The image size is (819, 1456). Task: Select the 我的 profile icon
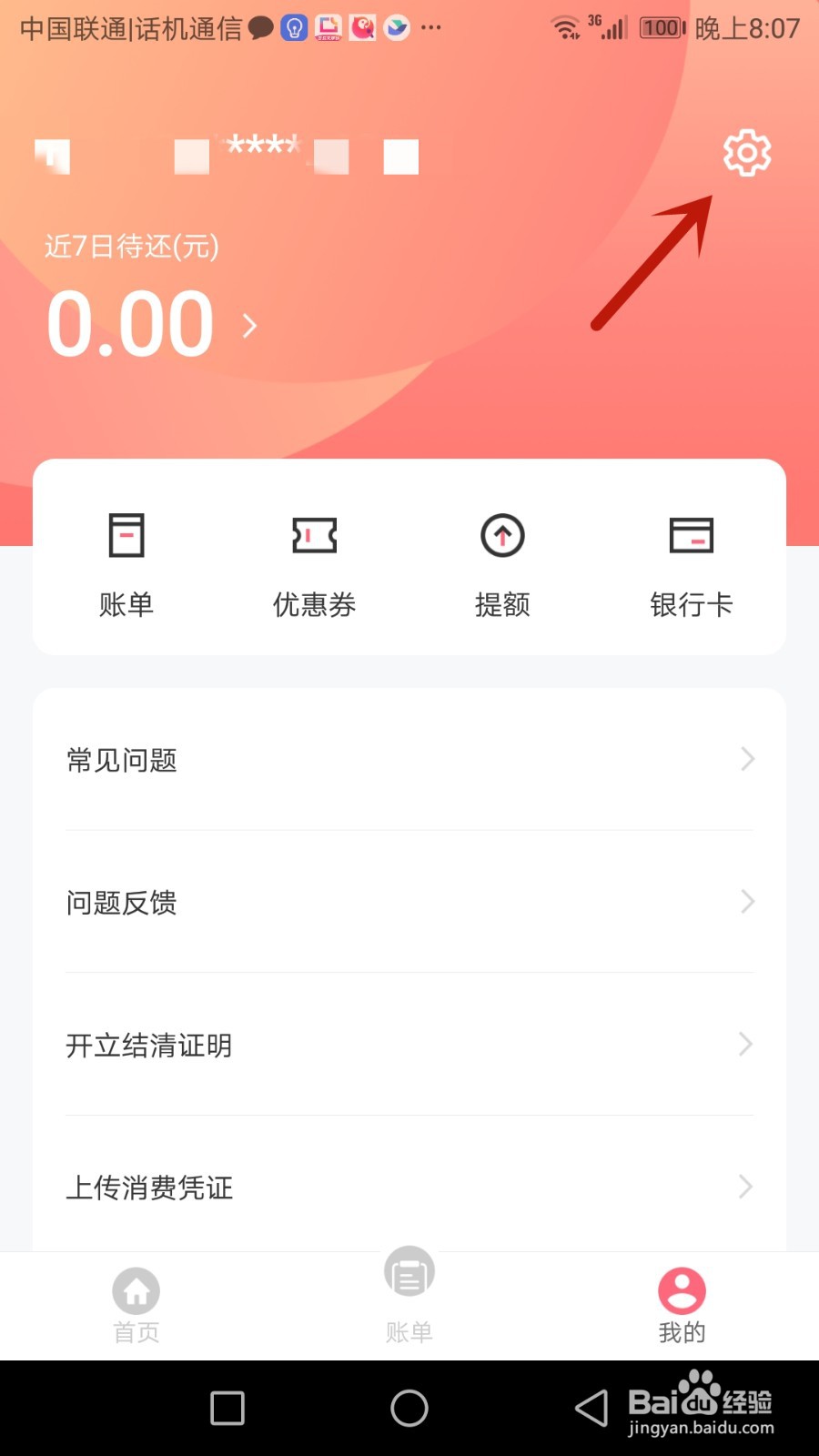click(681, 1290)
